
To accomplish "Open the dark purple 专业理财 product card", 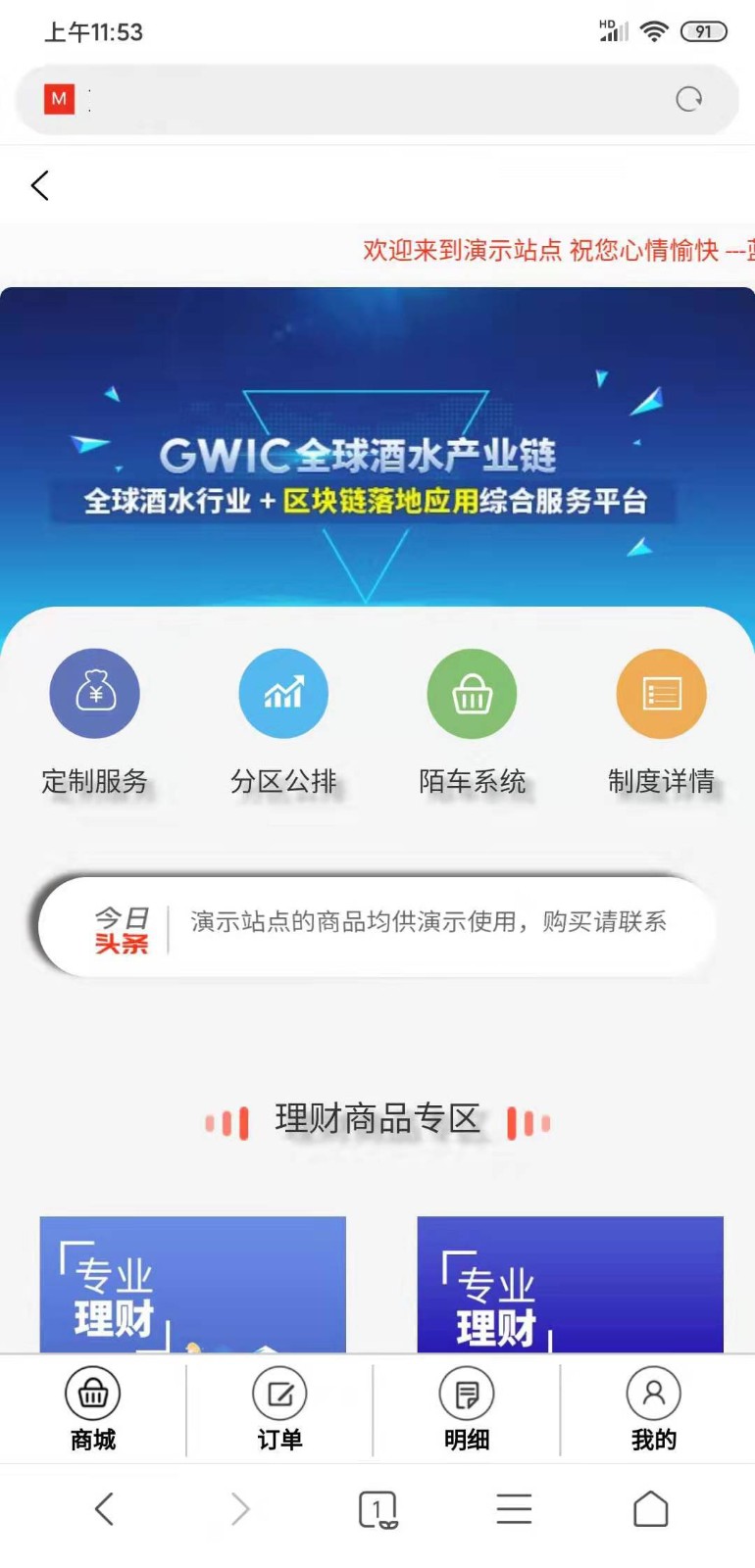I will tap(570, 1284).
